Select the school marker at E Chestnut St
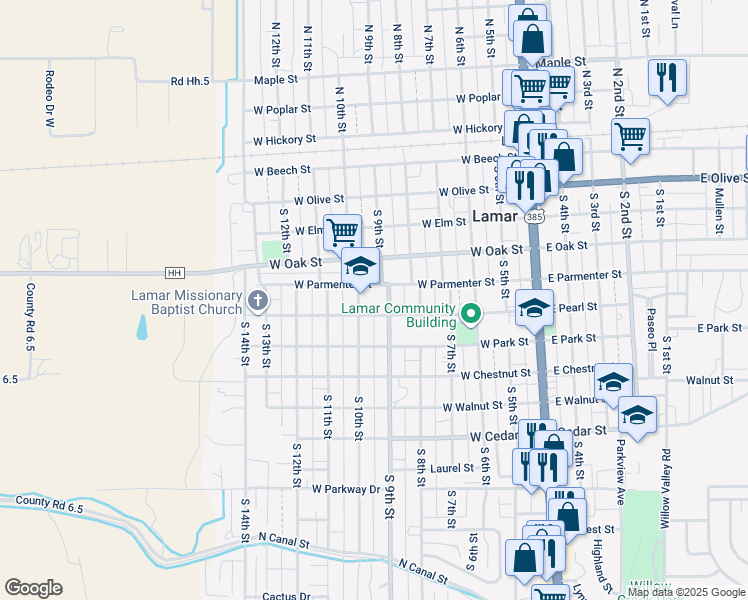Image resolution: width=748 pixels, height=600 pixels. coord(613,382)
